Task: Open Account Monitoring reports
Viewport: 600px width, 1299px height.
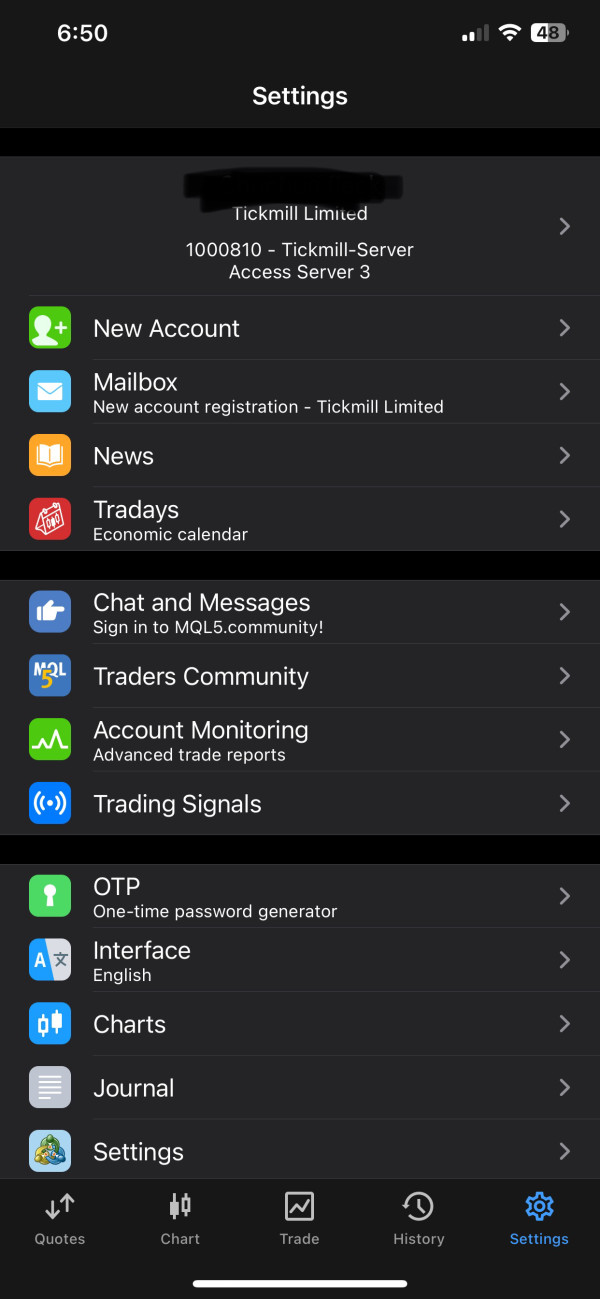Action: tap(300, 740)
